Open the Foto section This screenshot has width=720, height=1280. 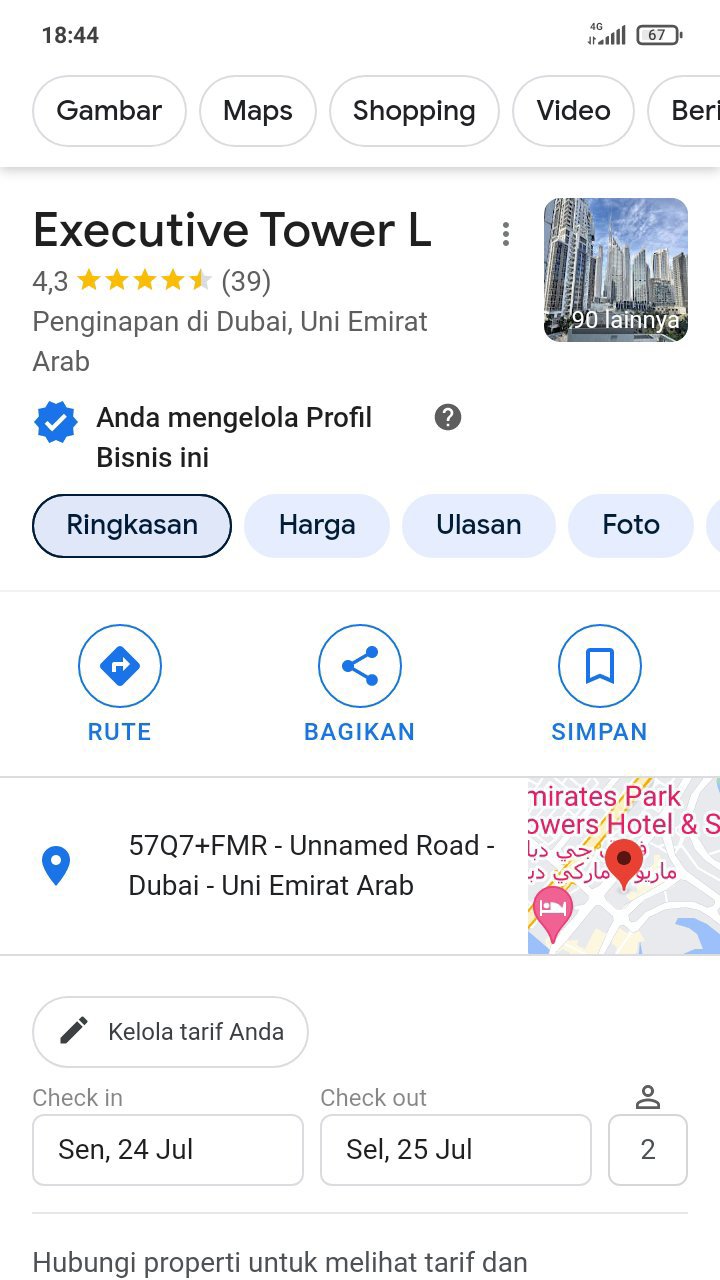click(631, 525)
